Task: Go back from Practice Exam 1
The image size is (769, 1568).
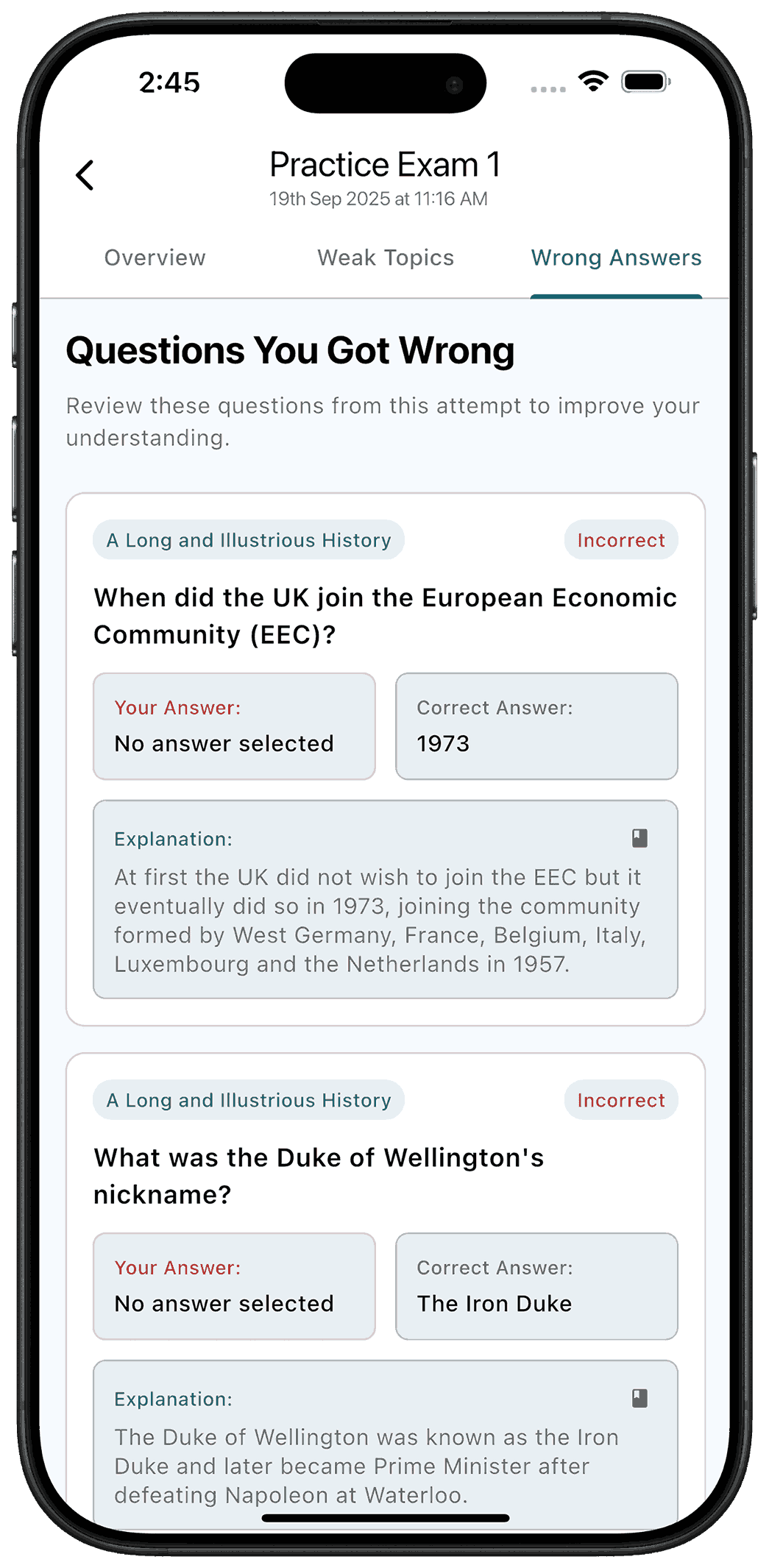Action: click(85, 175)
